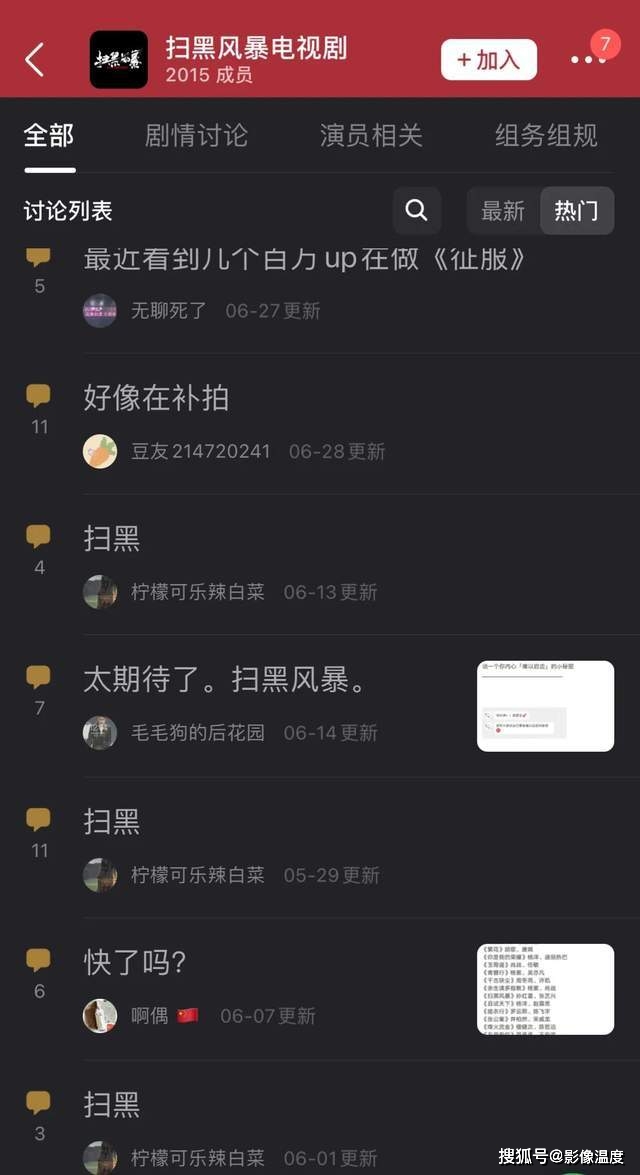The width and height of the screenshot is (640, 1175).
Task: Open the three-dot overflow menu
Action: [x=588, y=60]
